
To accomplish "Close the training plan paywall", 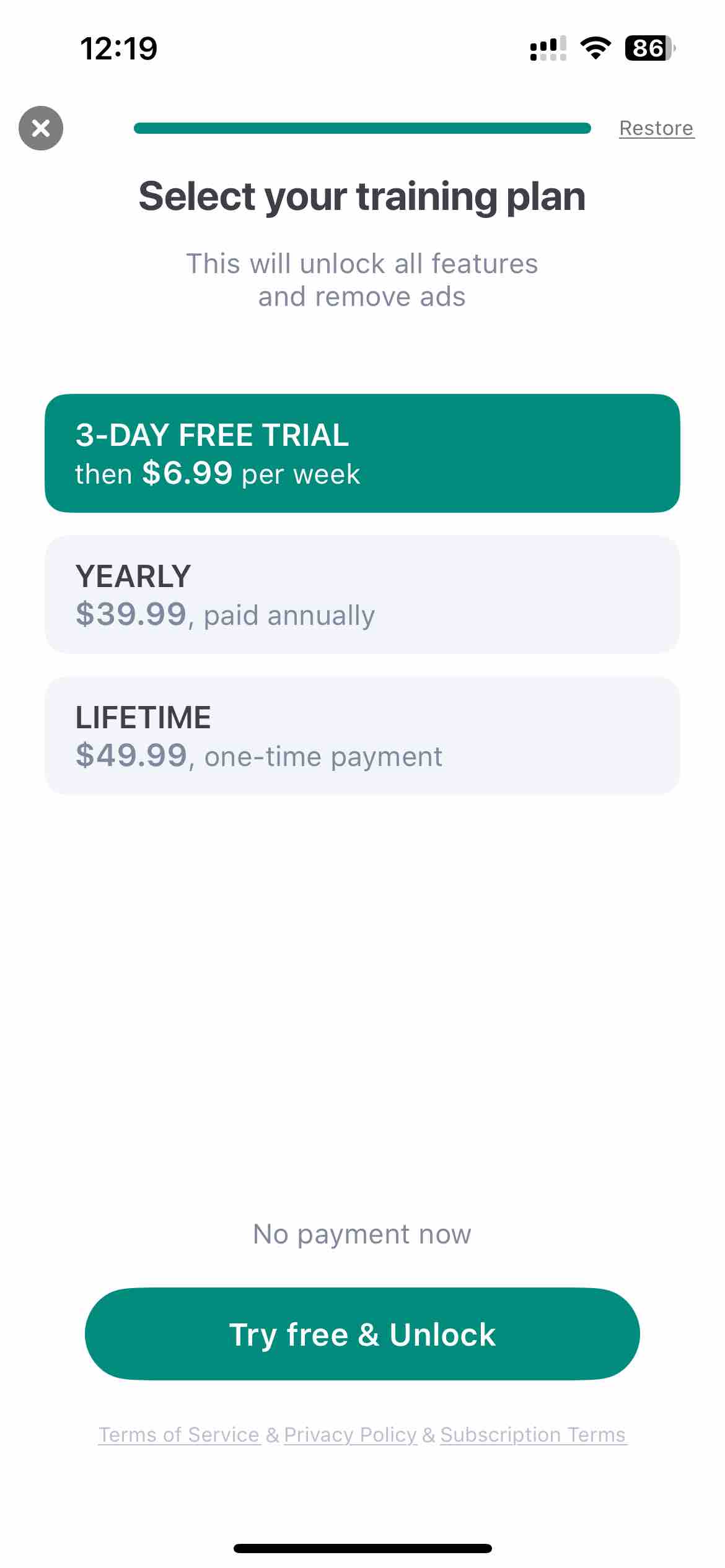I will [x=41, y=128].
